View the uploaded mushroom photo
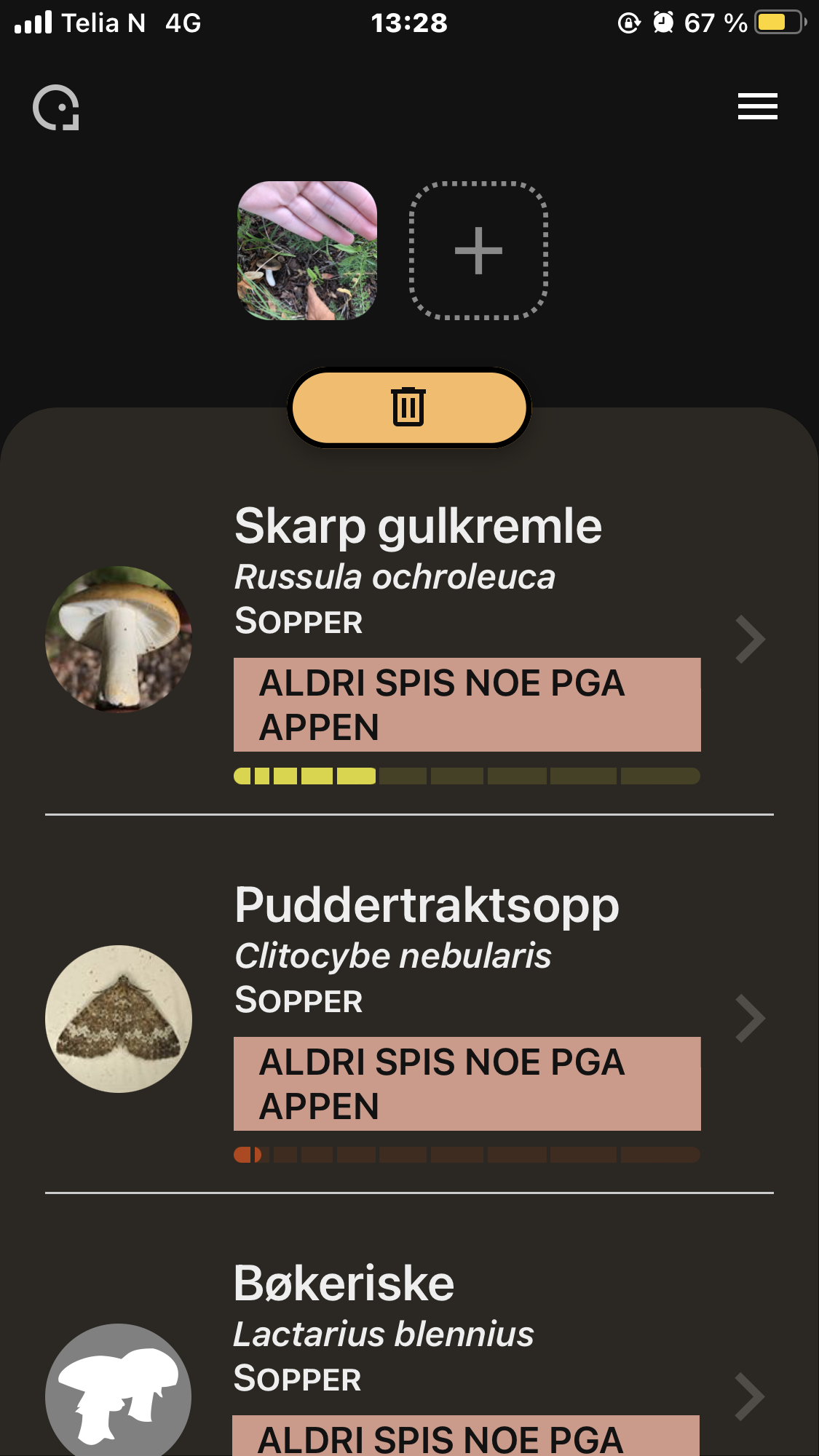Screen dimensions: 819x1456 click(x=307, y=250)
